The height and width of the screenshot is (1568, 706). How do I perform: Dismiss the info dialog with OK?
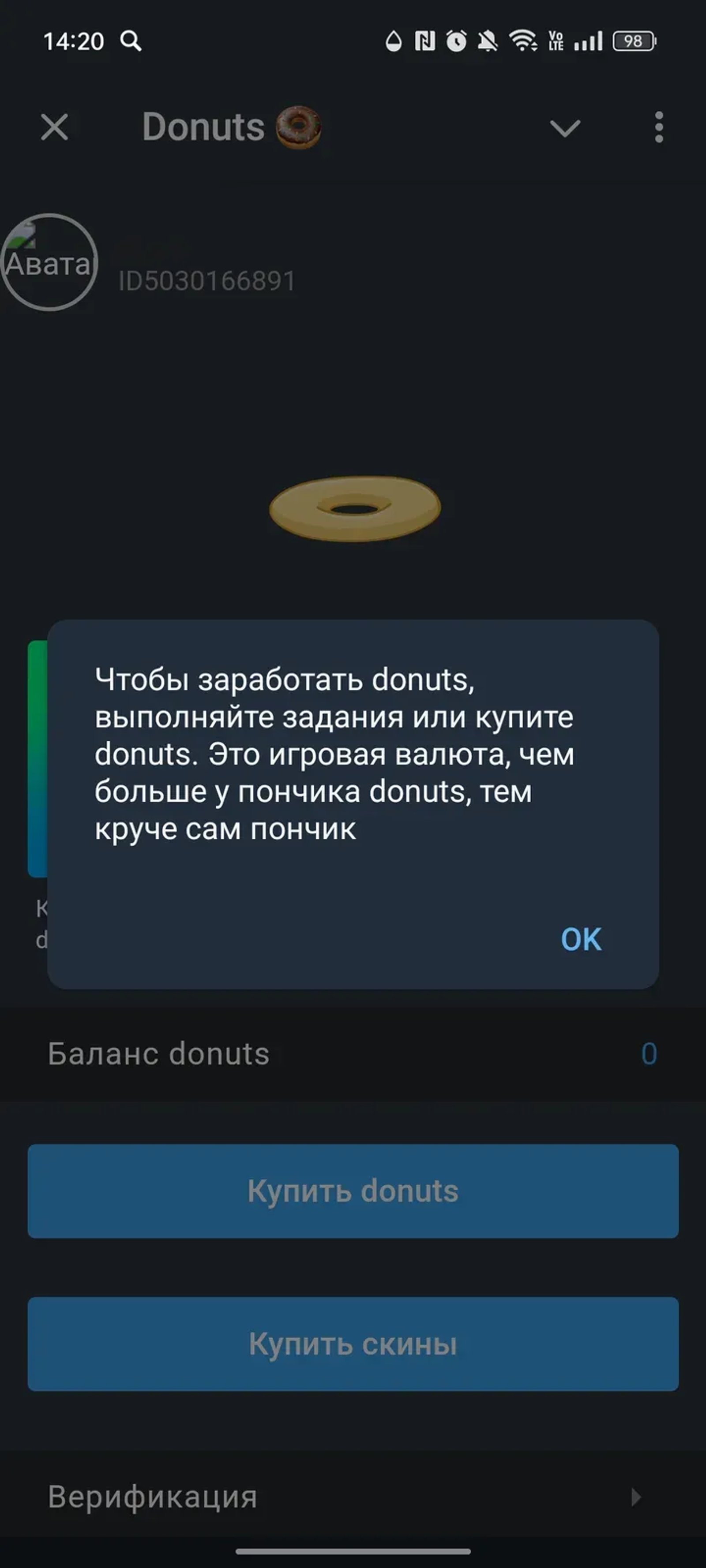(581, 939)
